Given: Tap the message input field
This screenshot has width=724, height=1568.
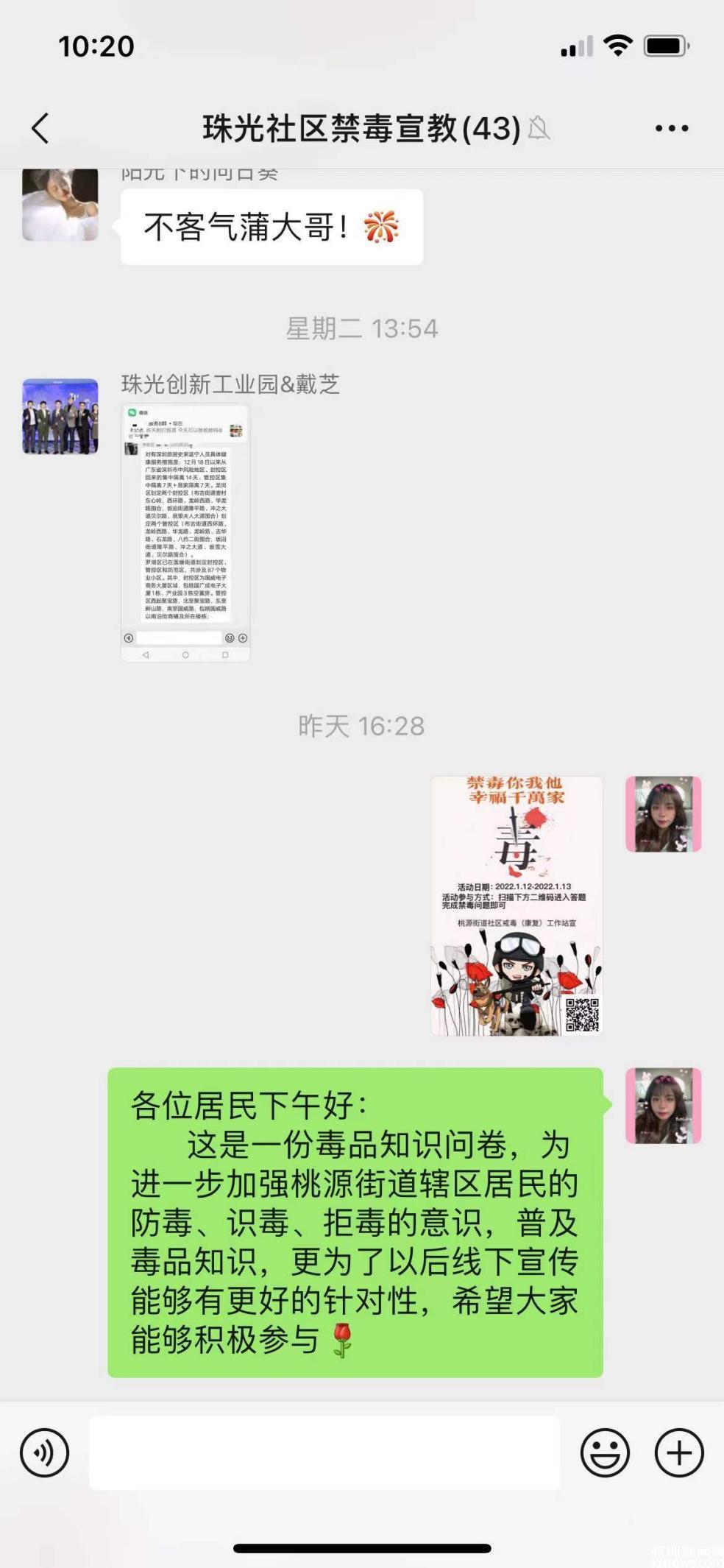Looking at the screenshot, I should (324, 1452).
